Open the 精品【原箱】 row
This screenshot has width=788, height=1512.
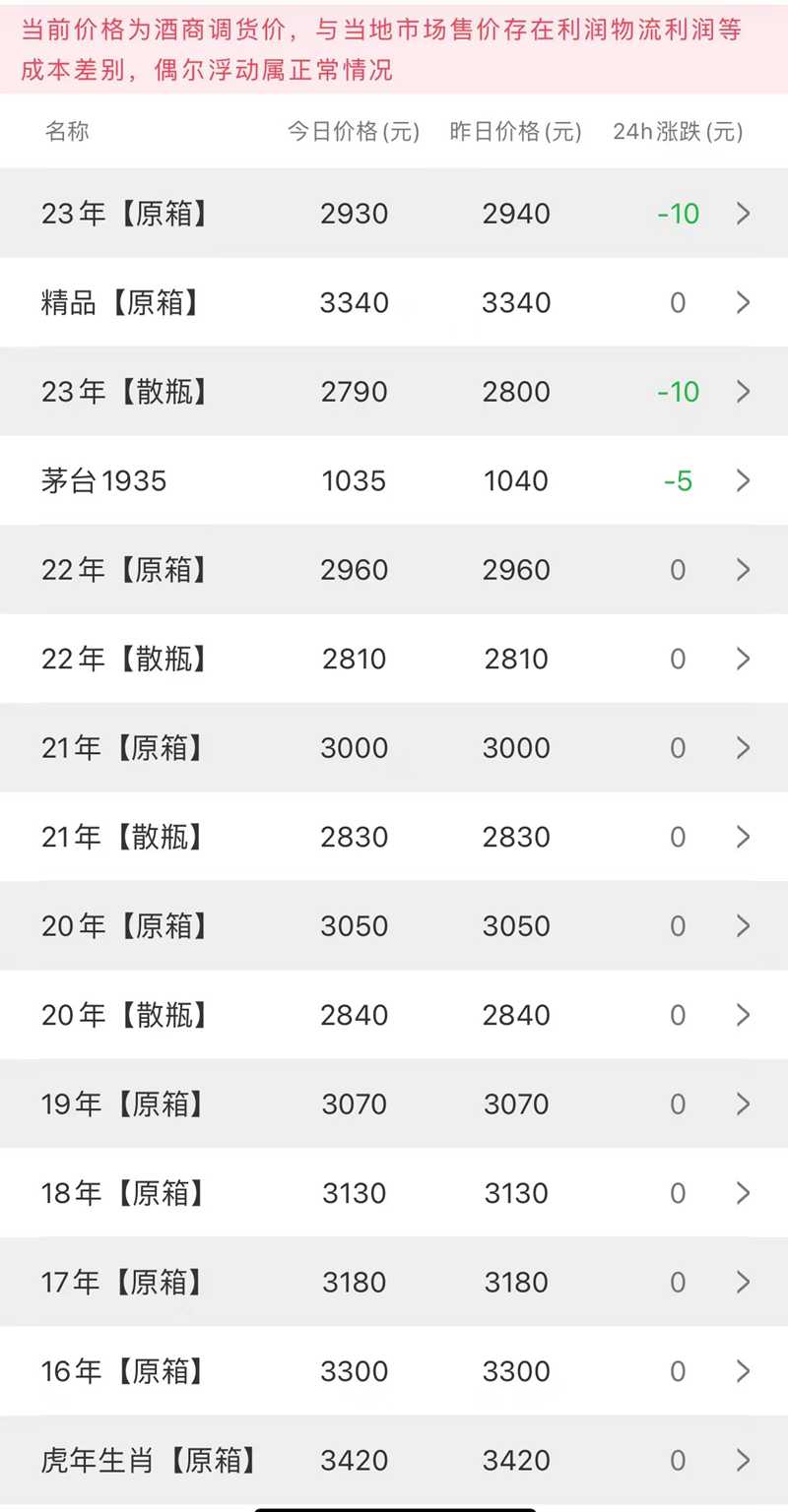(394, 302)
